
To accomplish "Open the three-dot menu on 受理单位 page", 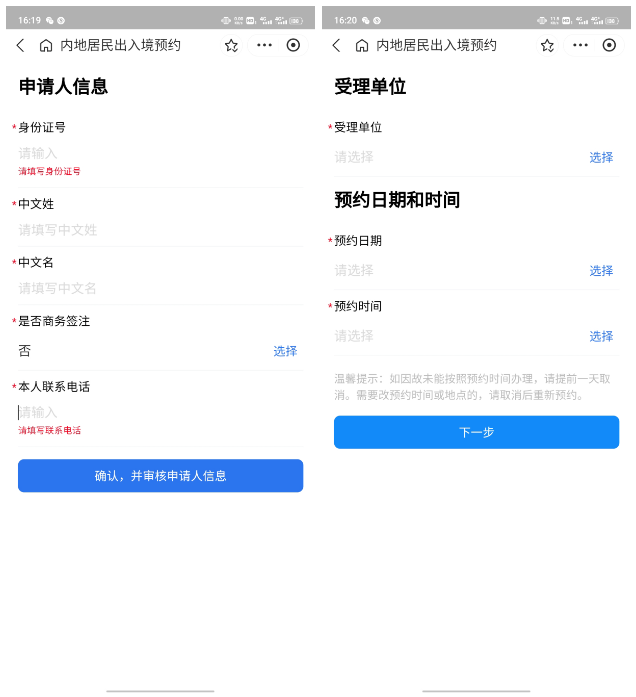I will pyautogui.click(x=580, y=45).
